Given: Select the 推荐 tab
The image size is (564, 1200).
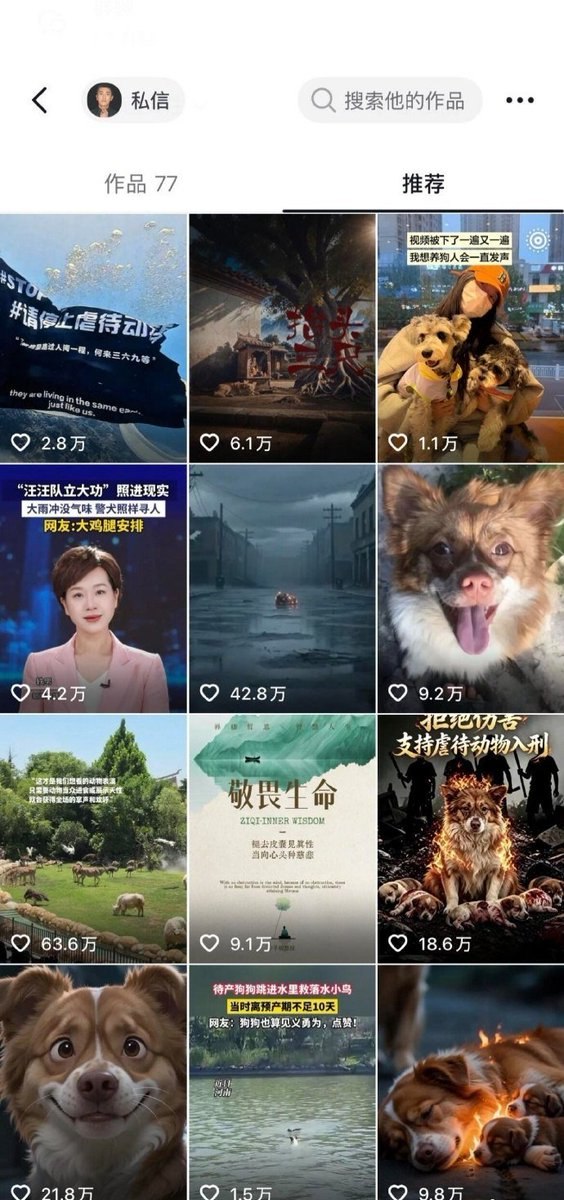Looking at the screenshot, I should point(423,184).
